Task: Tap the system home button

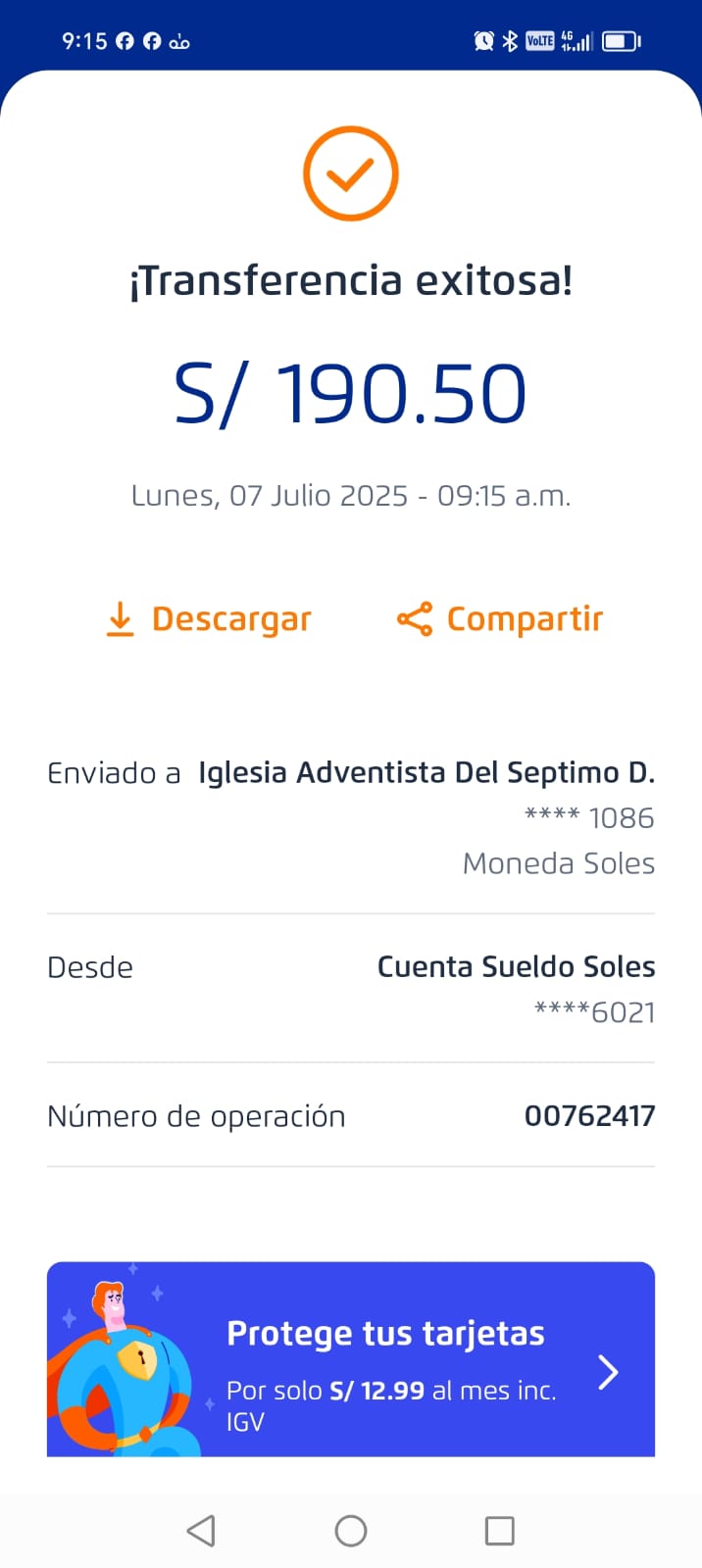Action: 351,1530
